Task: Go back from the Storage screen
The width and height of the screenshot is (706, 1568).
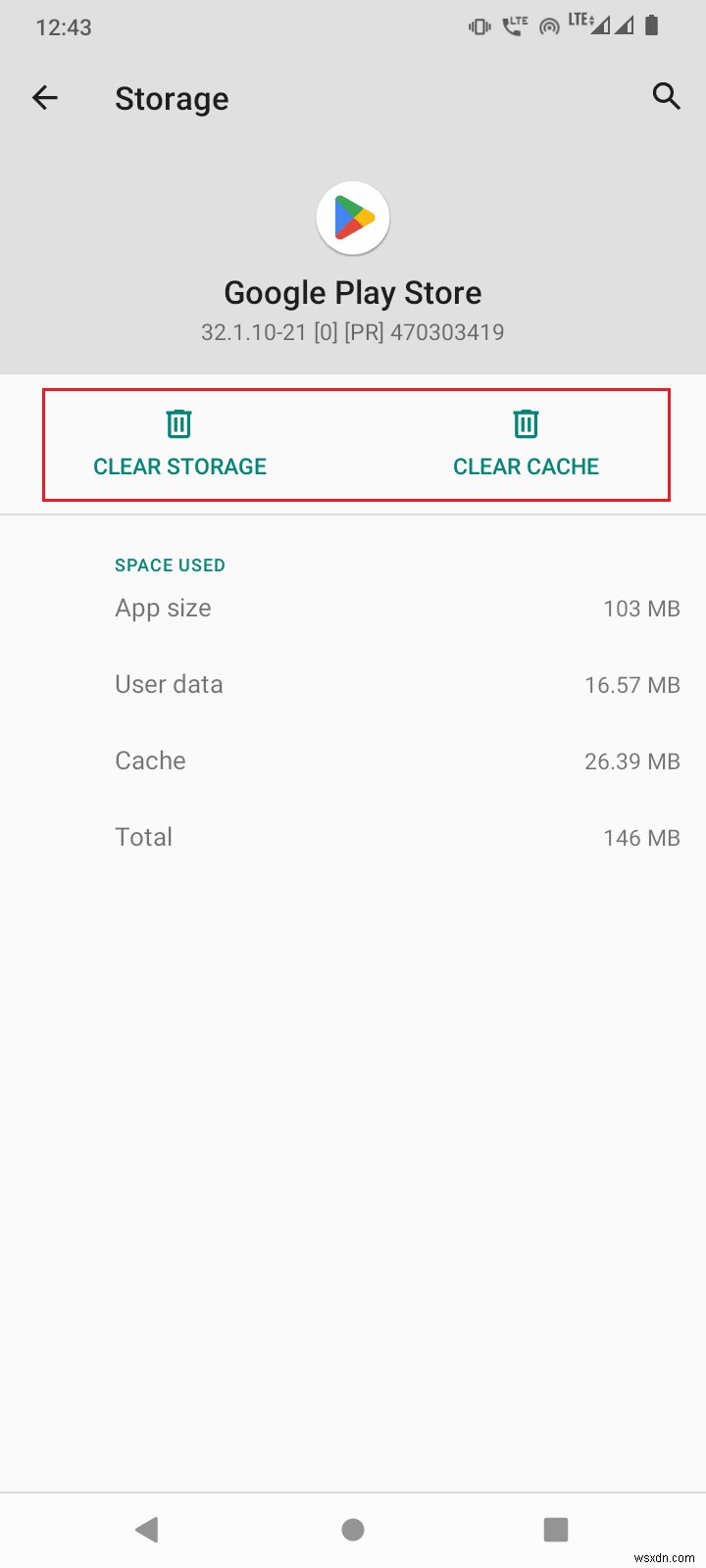Action: click(x=45, y=97)
